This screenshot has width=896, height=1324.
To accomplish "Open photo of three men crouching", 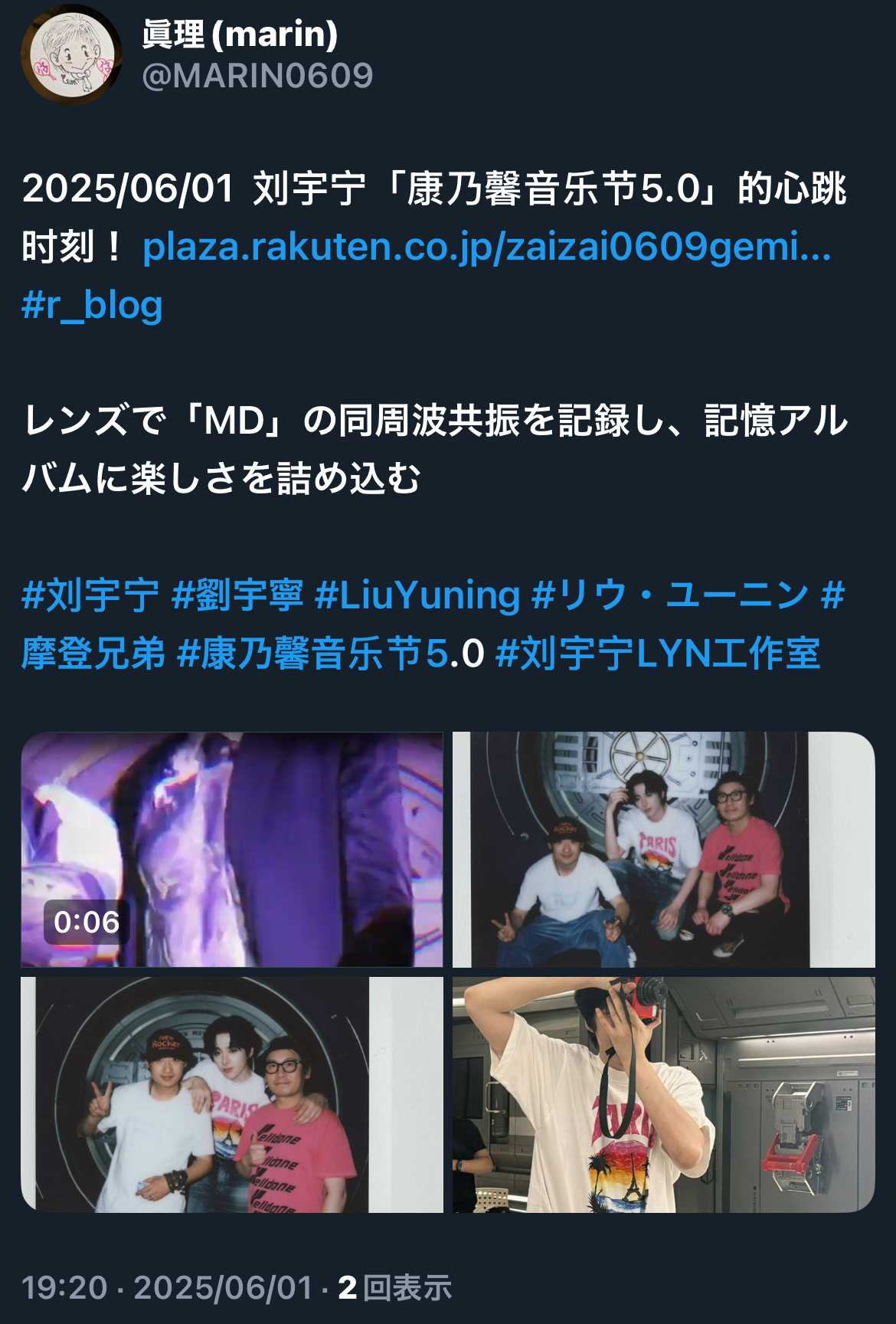I will tap(663, 849).
